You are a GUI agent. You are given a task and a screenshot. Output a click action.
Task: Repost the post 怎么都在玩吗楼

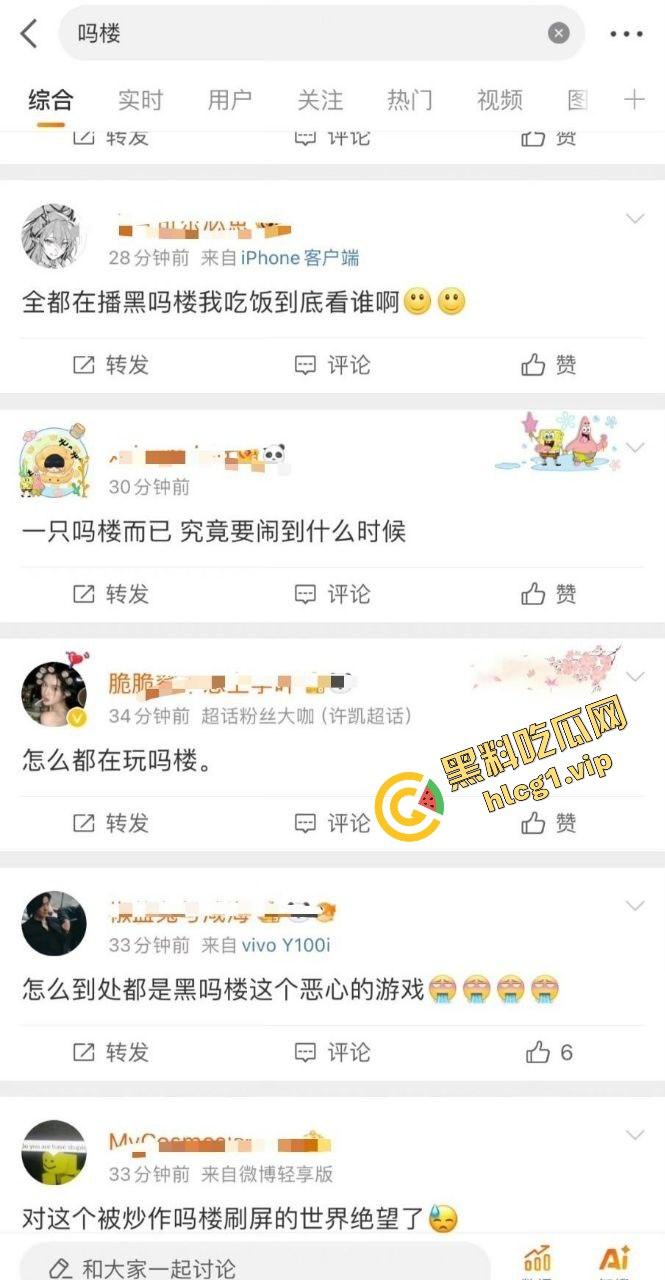click(111, 823)
